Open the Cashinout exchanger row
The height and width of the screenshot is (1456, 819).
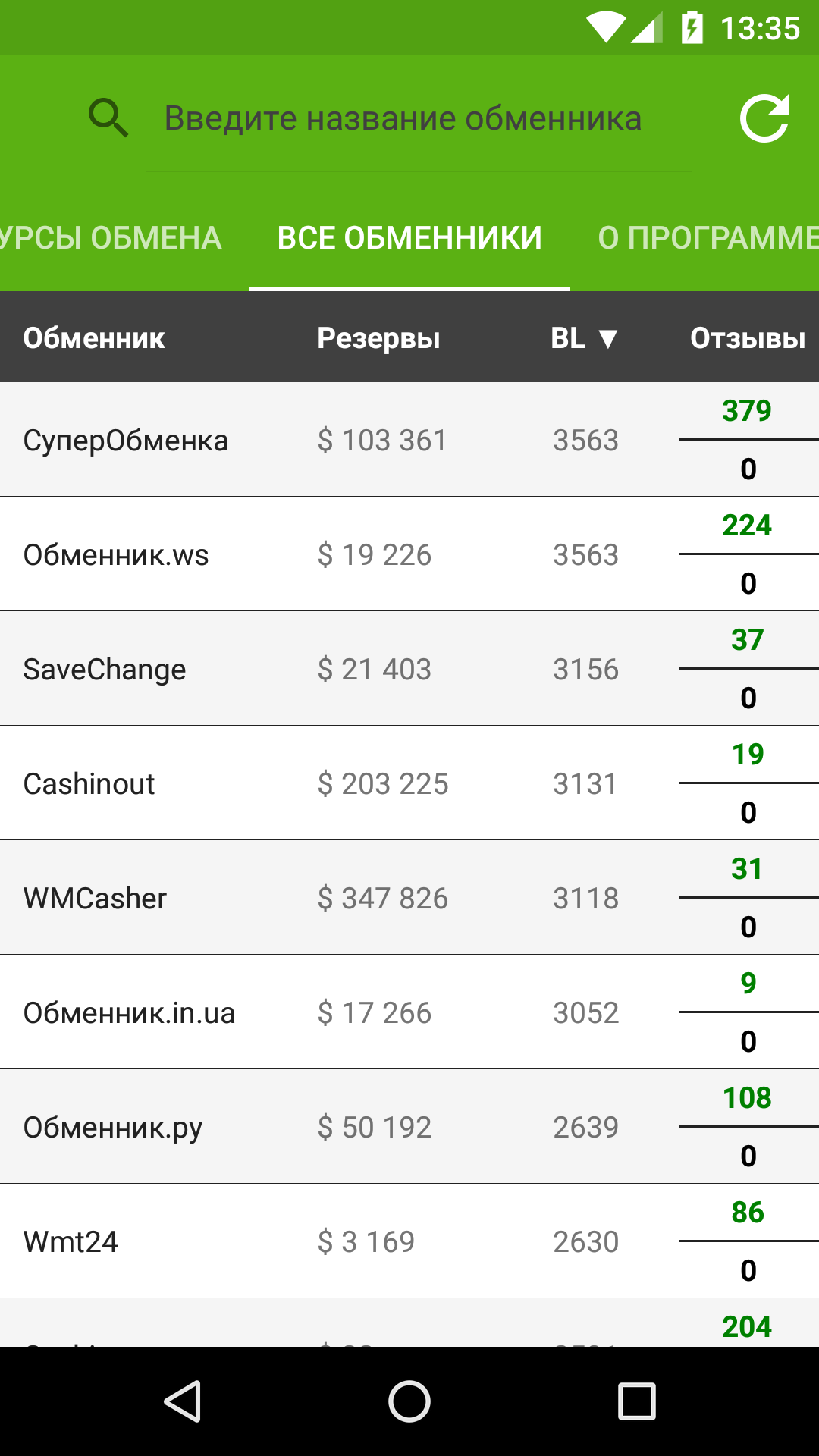click(409, 783)
